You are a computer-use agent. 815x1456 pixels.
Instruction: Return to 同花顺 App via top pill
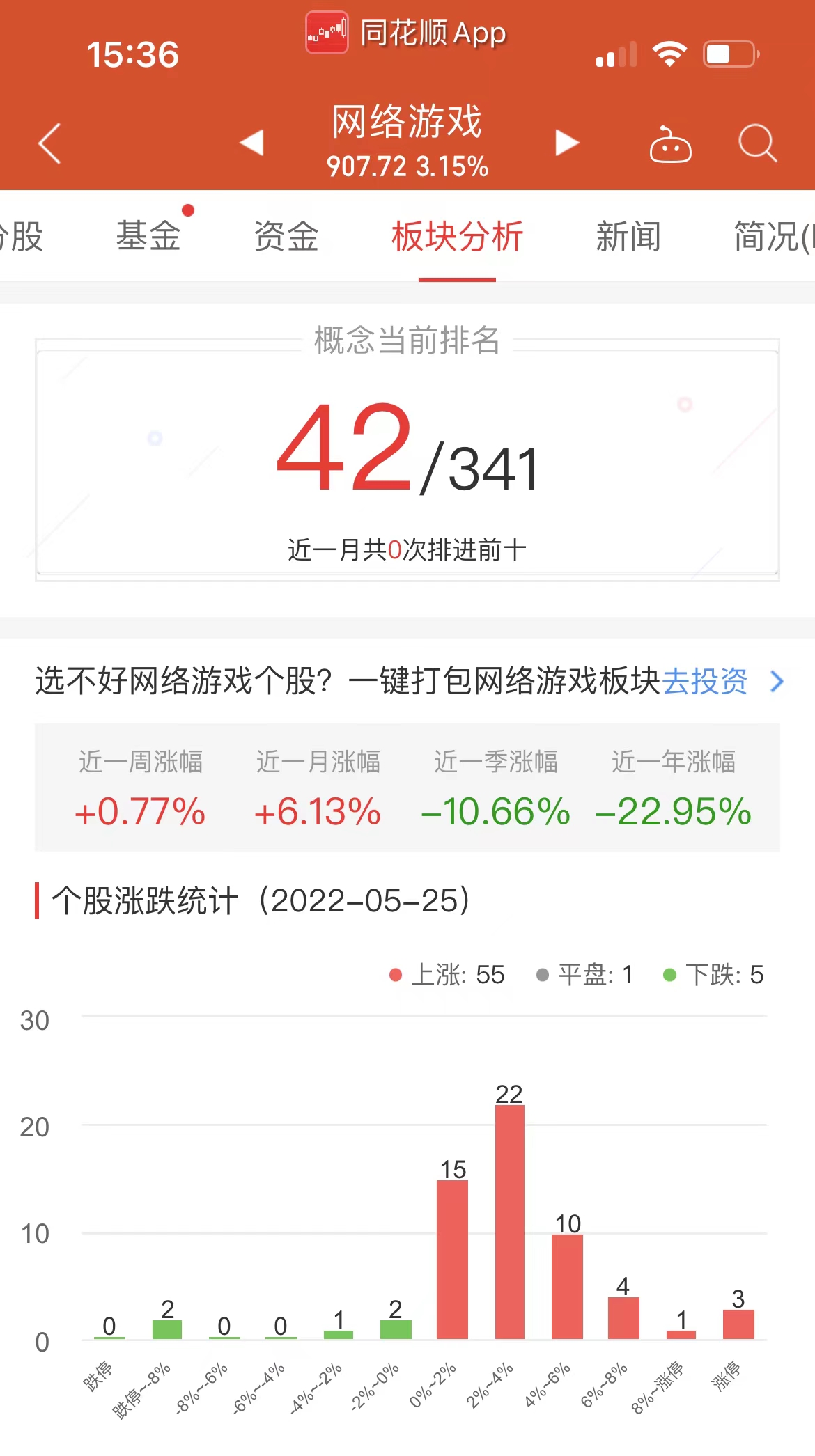coord(407,33)
